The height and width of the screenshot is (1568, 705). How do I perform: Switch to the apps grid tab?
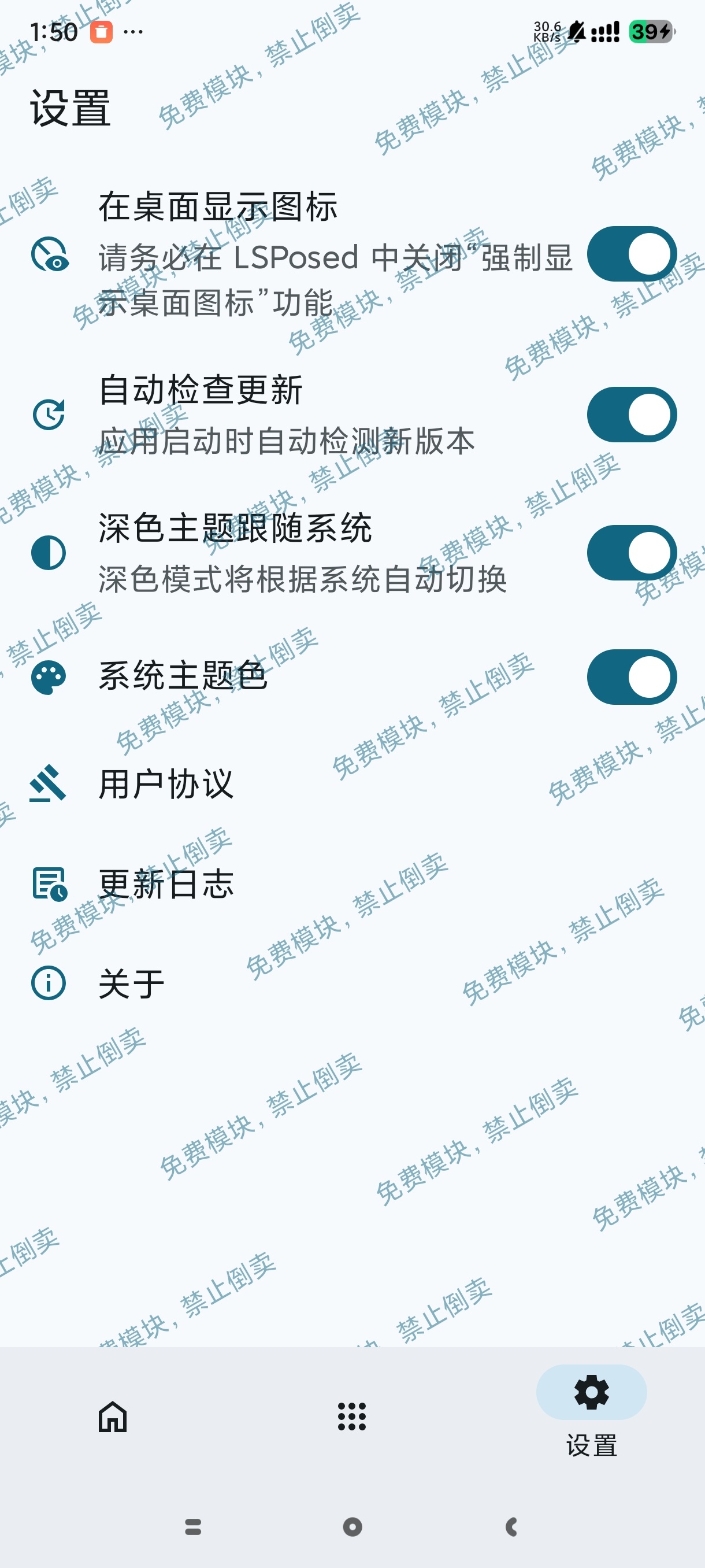coord(351,1417)
